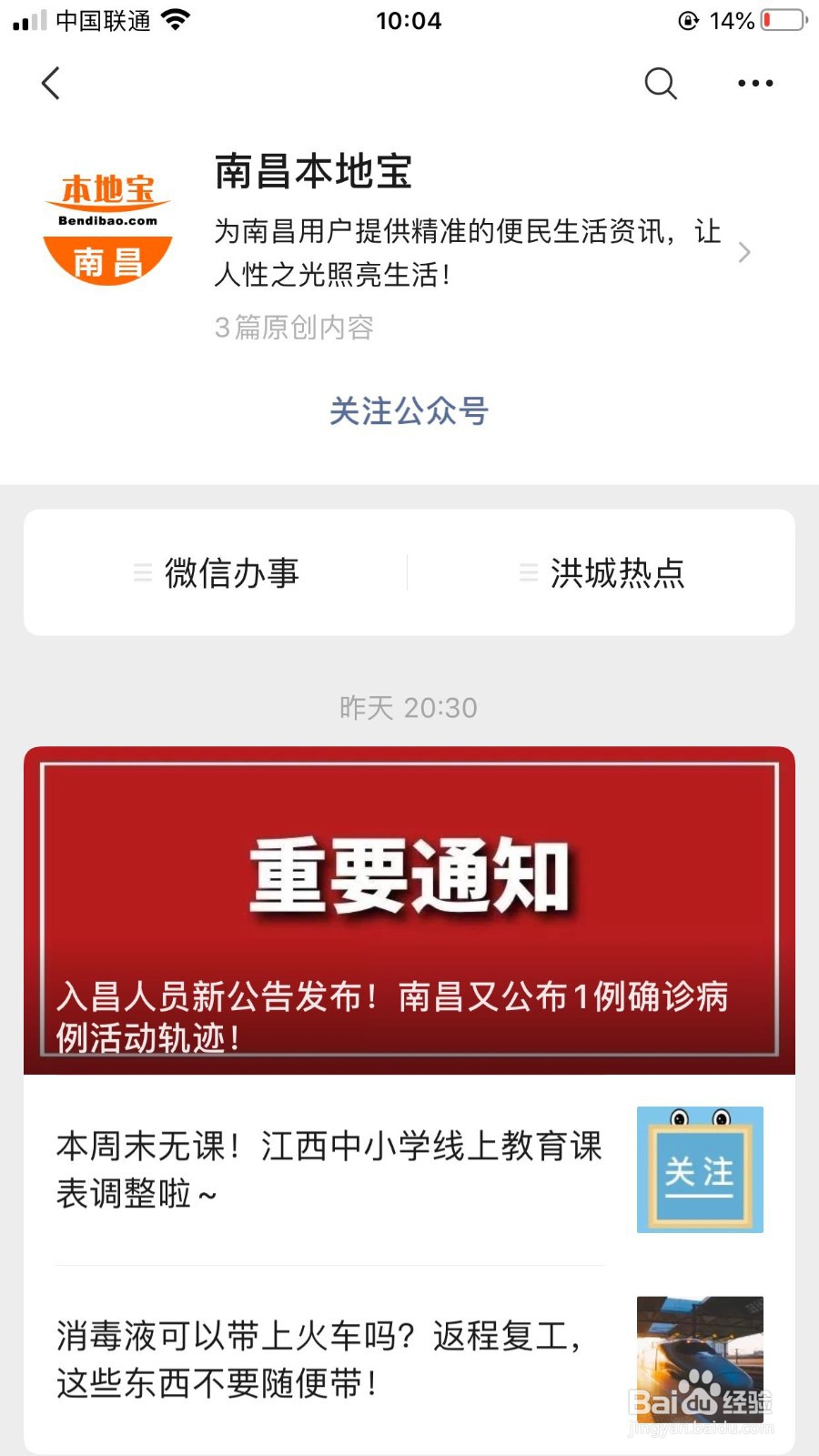
Task: Open the three-dot more options menu
Action: pyautogui.click(x=755, y=84)
